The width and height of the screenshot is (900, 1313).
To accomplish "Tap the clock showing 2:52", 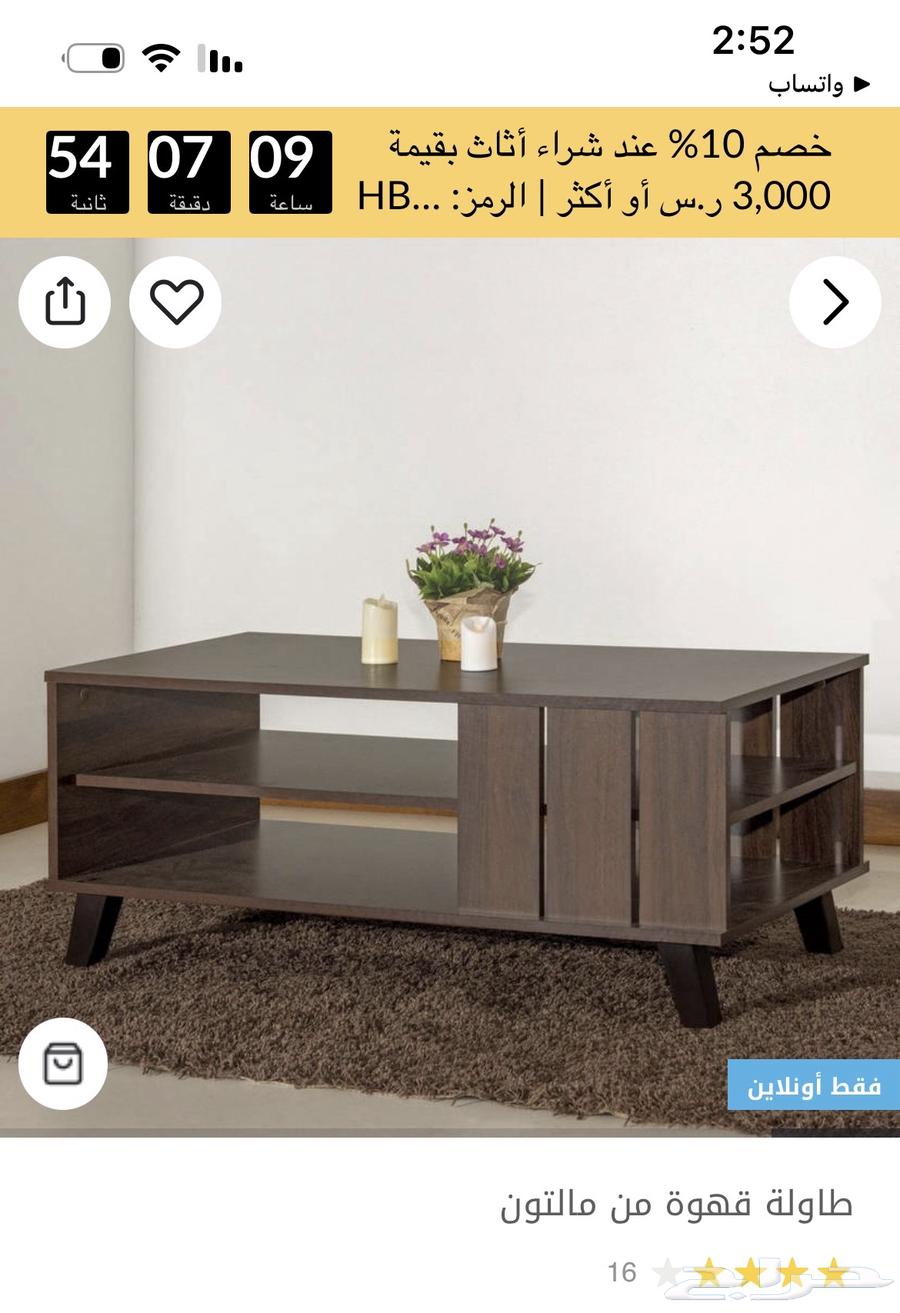I will (x=755, y=42).
